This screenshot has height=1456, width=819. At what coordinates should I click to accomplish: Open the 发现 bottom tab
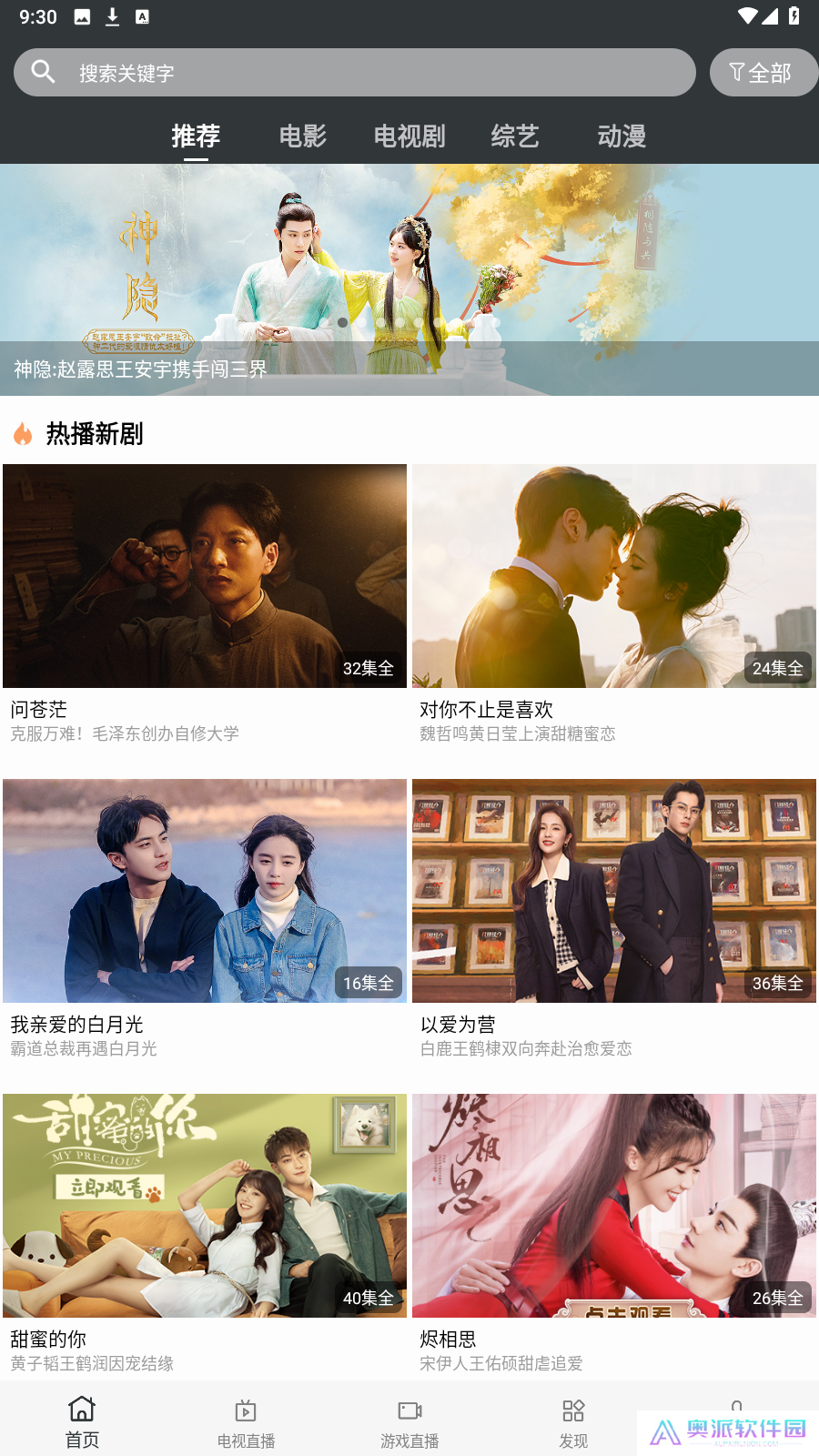(573, 1422)
